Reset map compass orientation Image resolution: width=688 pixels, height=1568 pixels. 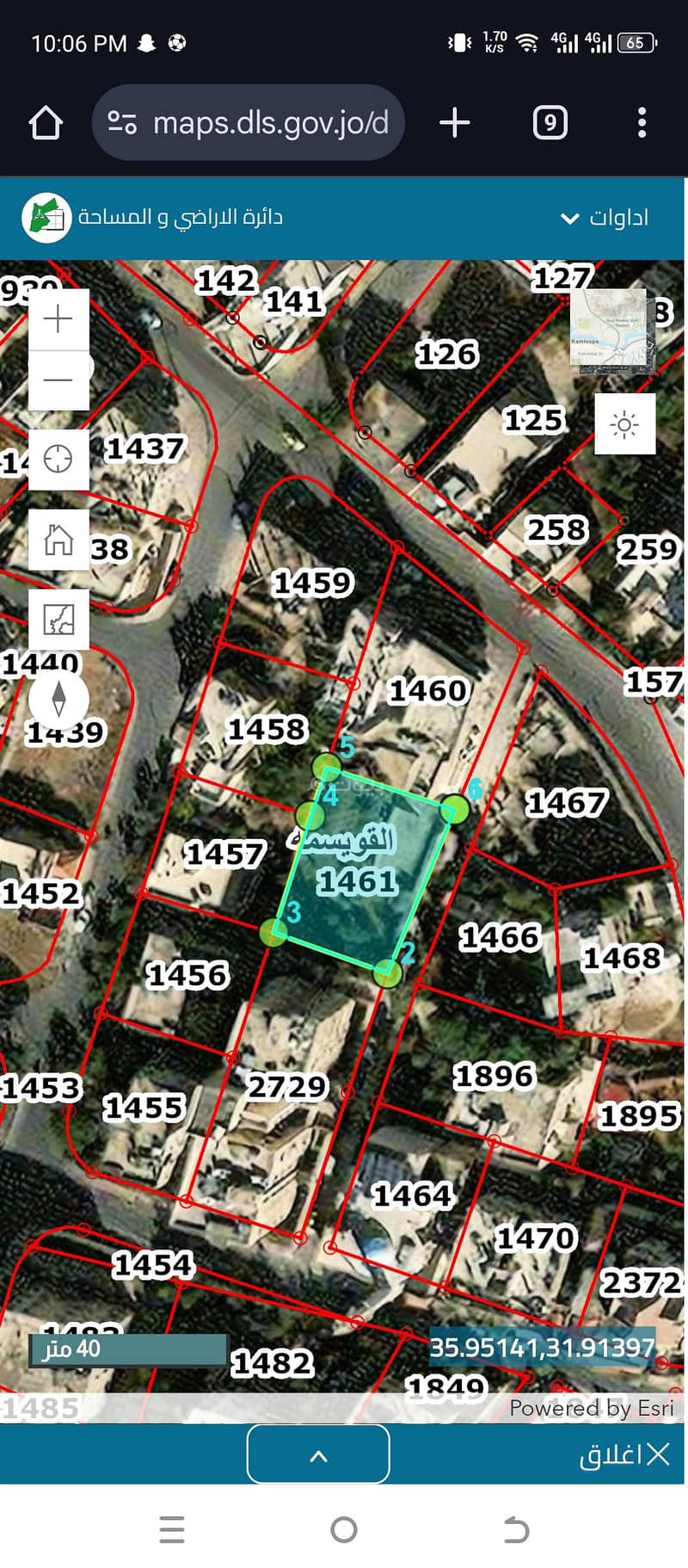coord(58,699)
